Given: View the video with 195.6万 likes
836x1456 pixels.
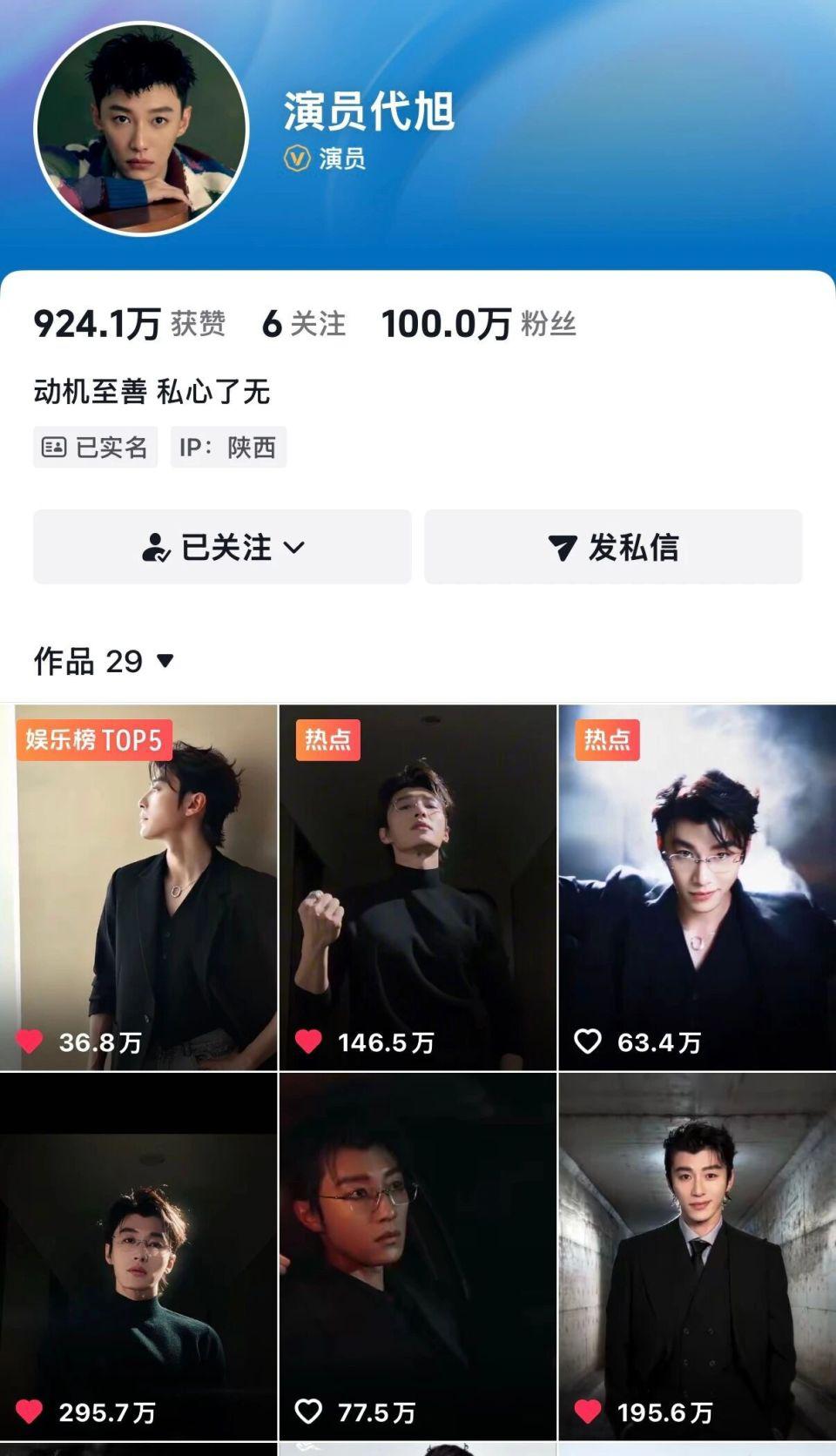Looking at the screenshot, I should coord(697,1256).
